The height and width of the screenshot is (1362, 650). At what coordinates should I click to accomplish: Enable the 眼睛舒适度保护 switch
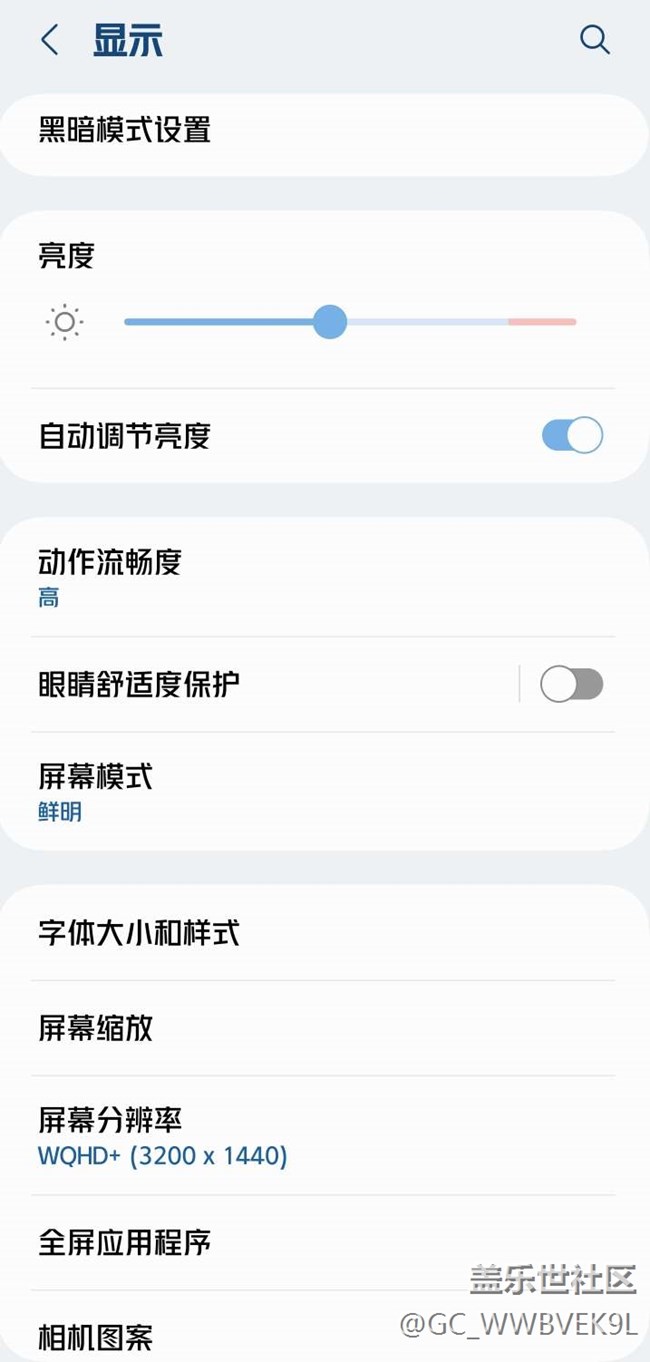pos(571,685)
